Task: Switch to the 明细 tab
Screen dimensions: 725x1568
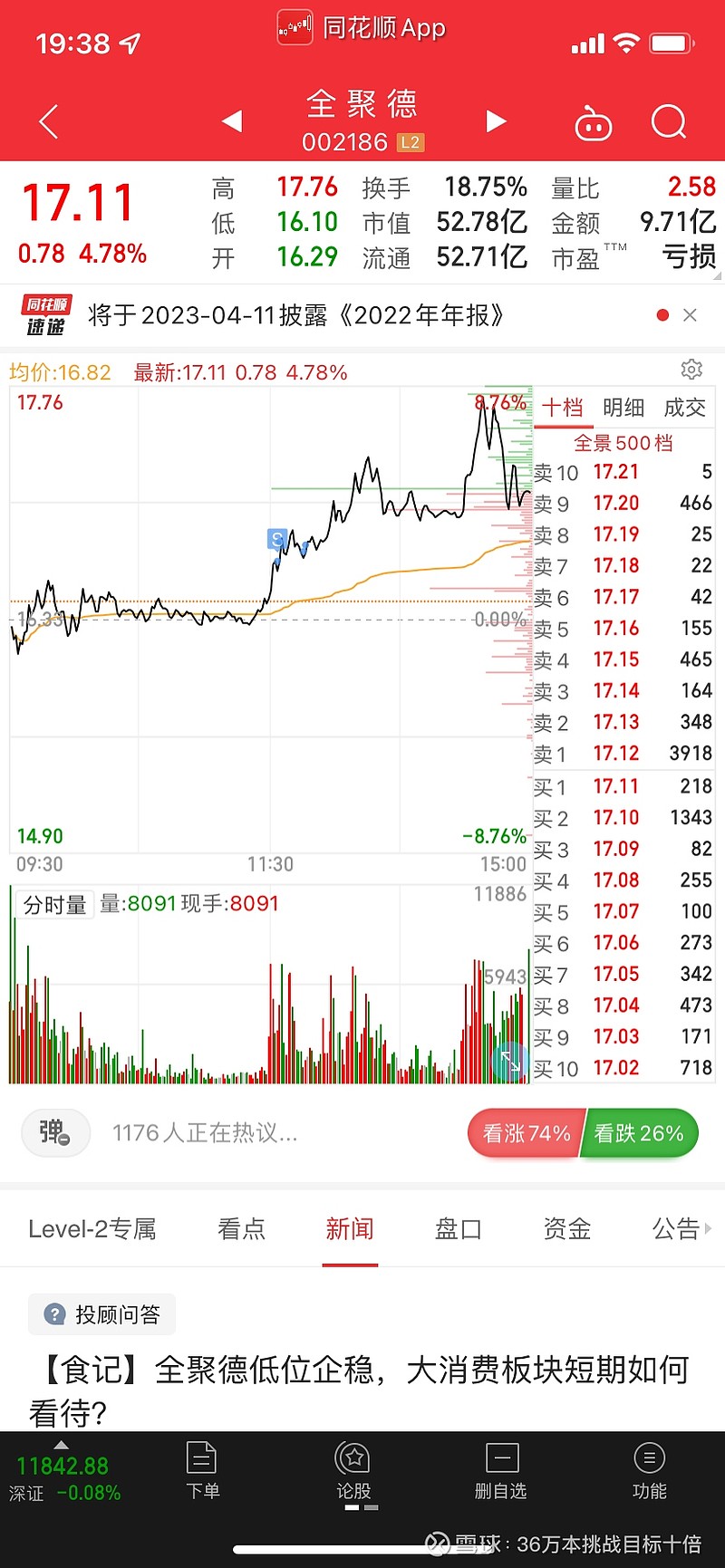Action: [x=623, y=408]
